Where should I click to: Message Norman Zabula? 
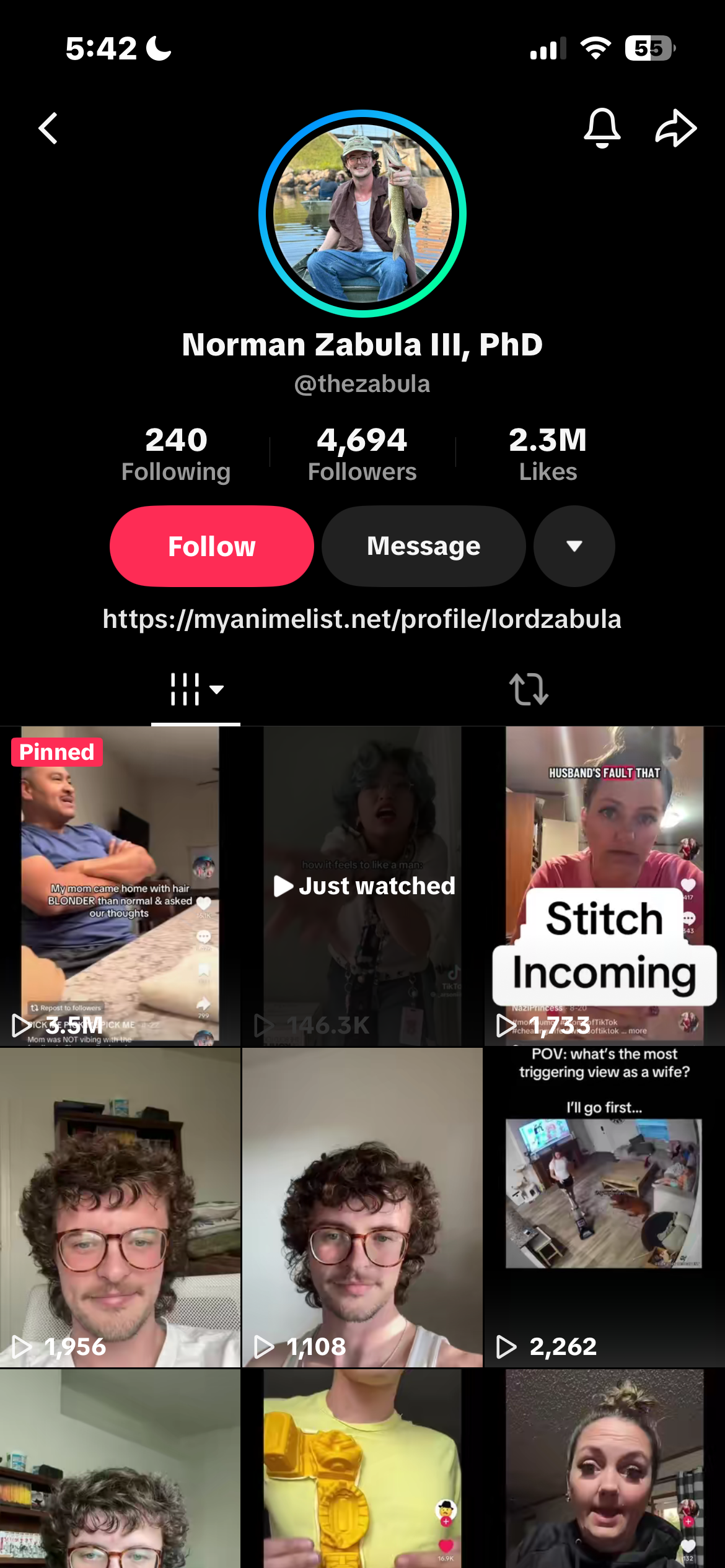(424, 546)
